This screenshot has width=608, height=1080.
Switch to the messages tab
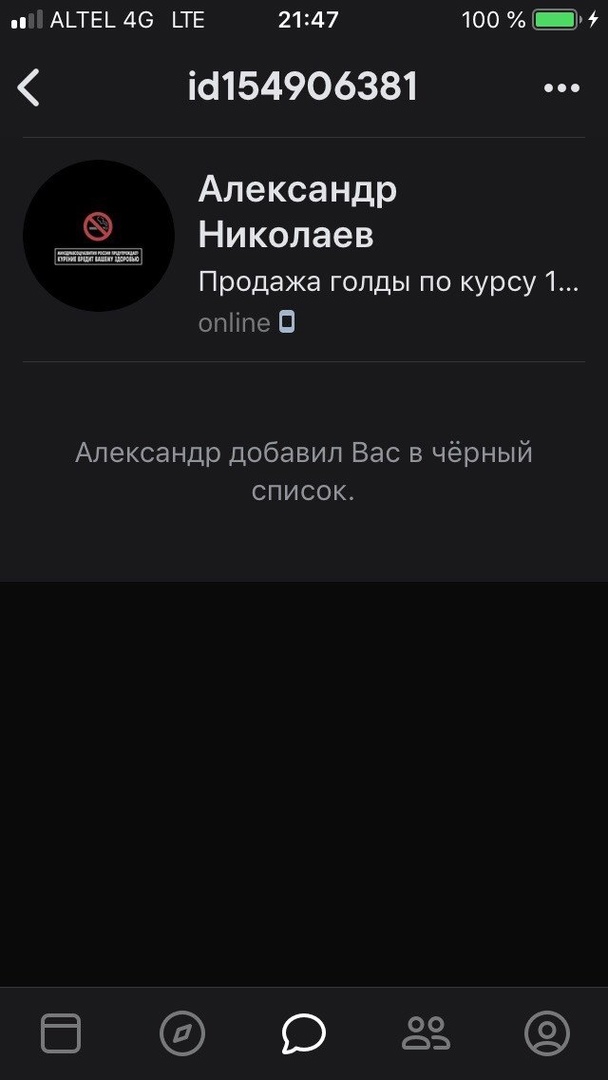[x=304, y=1033]
